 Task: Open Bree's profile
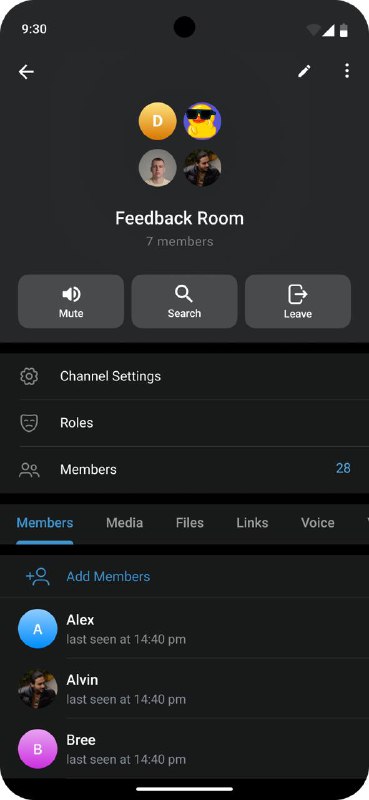pos(184,749)
